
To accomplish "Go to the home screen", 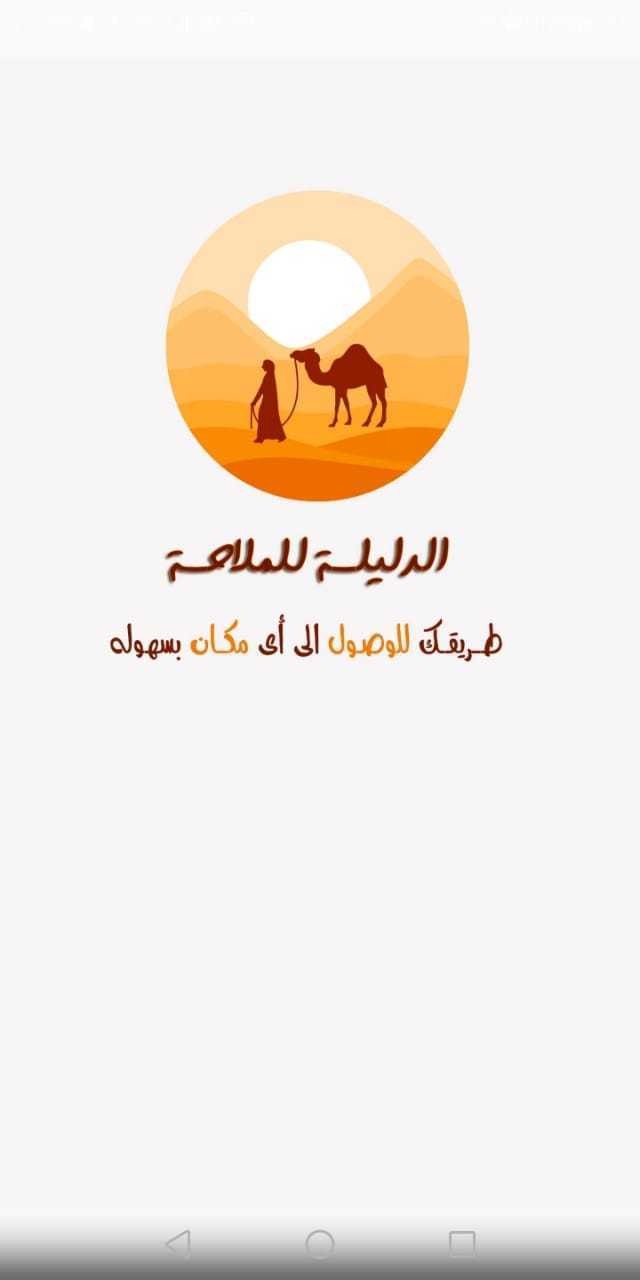I will pos(320,1244).
